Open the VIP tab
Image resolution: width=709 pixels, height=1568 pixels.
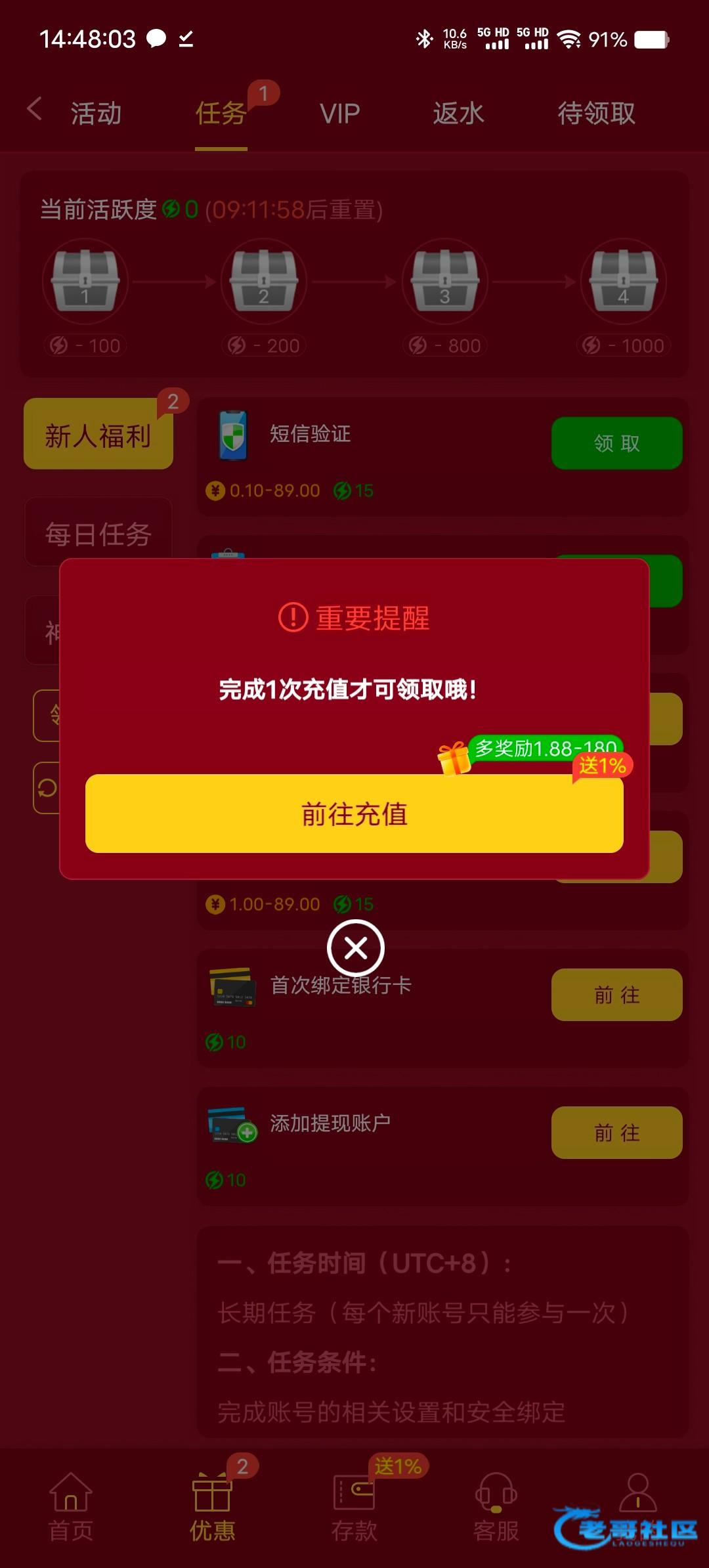340,113
